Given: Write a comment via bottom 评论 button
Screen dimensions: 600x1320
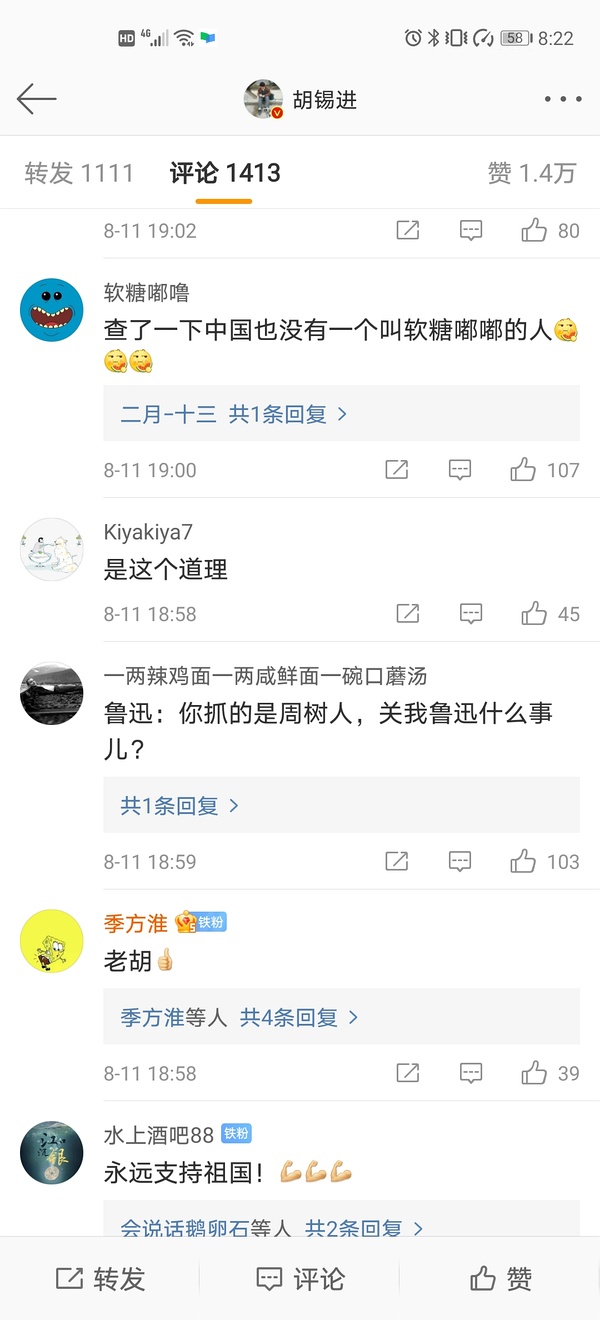Looking at the screenshot, I should 300,1278.
